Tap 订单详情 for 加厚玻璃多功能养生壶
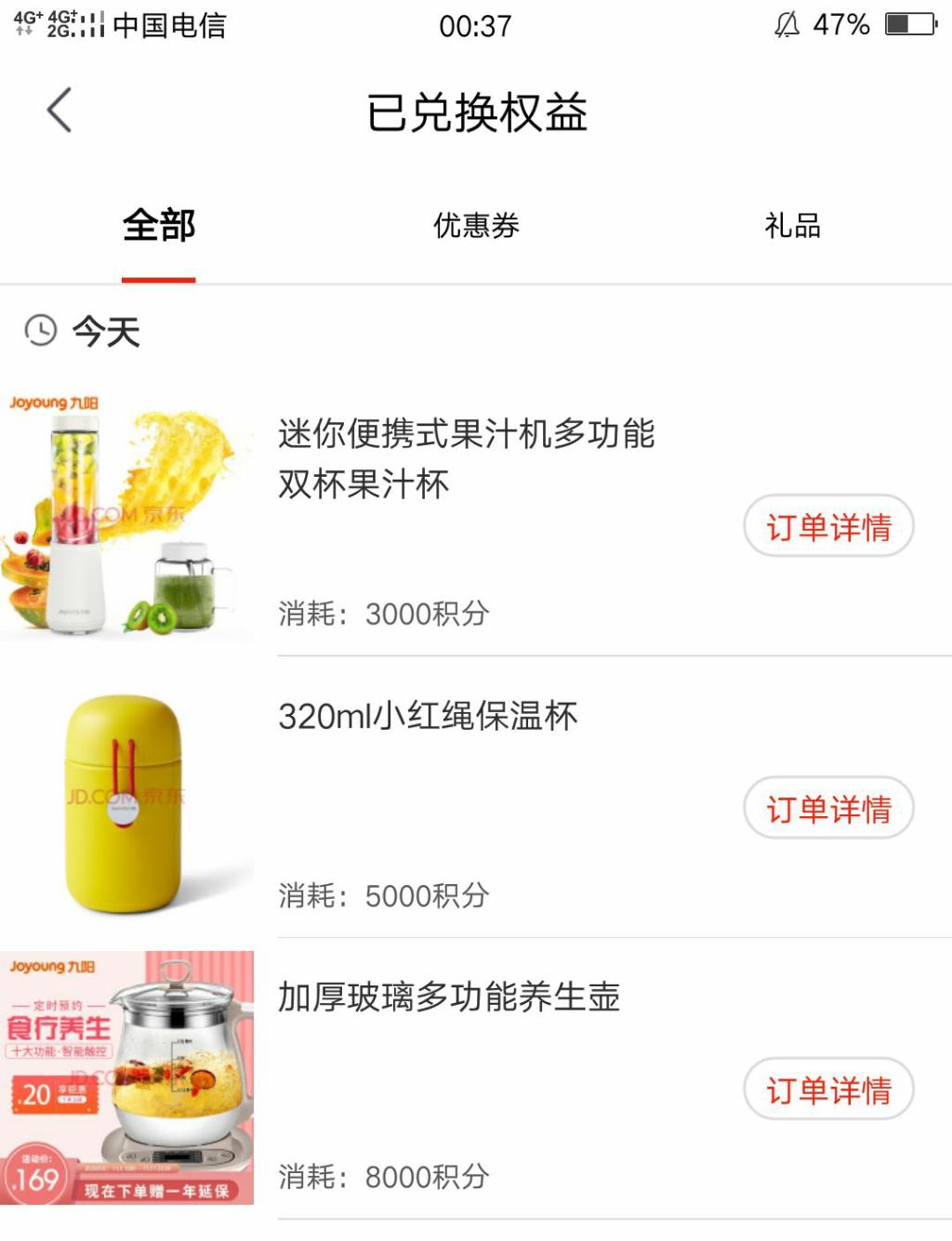The height and width of the screenshot is (1241, 952). point(828,1089)
